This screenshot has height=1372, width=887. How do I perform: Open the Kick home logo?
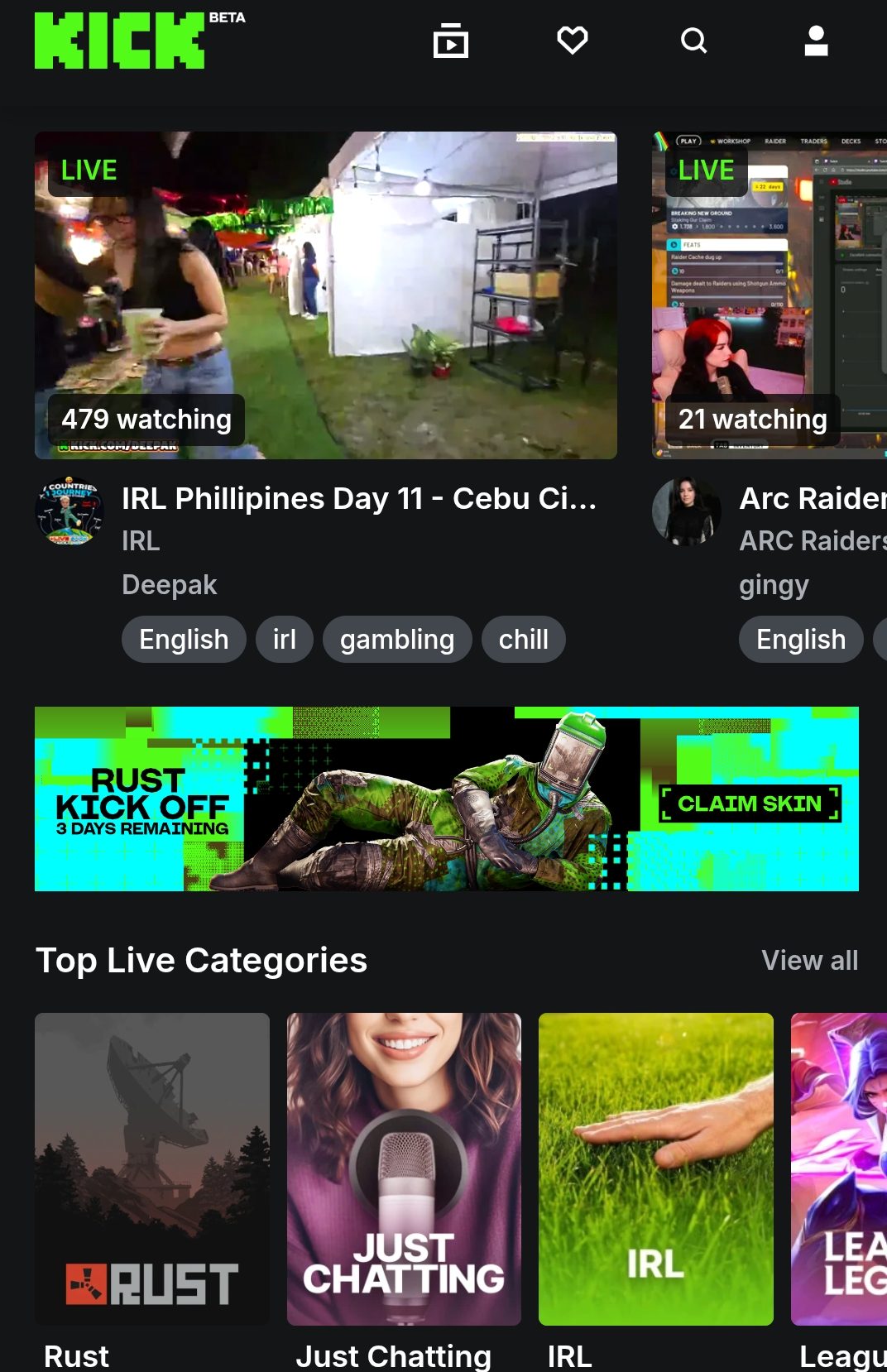coord(120,41)
